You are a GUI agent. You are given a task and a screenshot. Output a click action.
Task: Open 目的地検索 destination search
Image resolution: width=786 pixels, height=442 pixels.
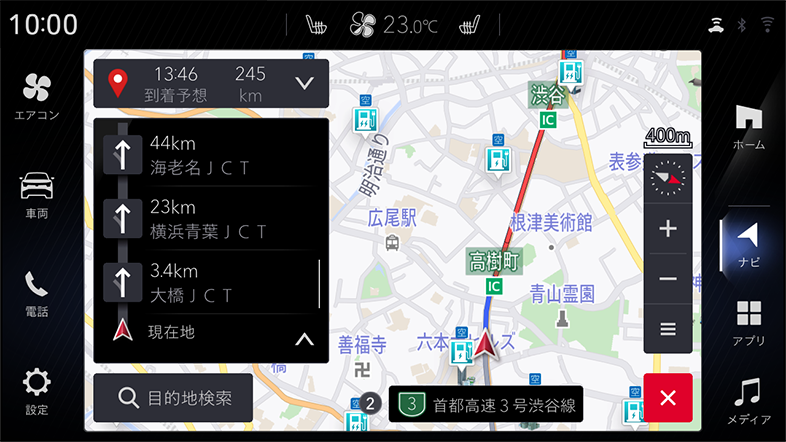(x=173, y=398)
